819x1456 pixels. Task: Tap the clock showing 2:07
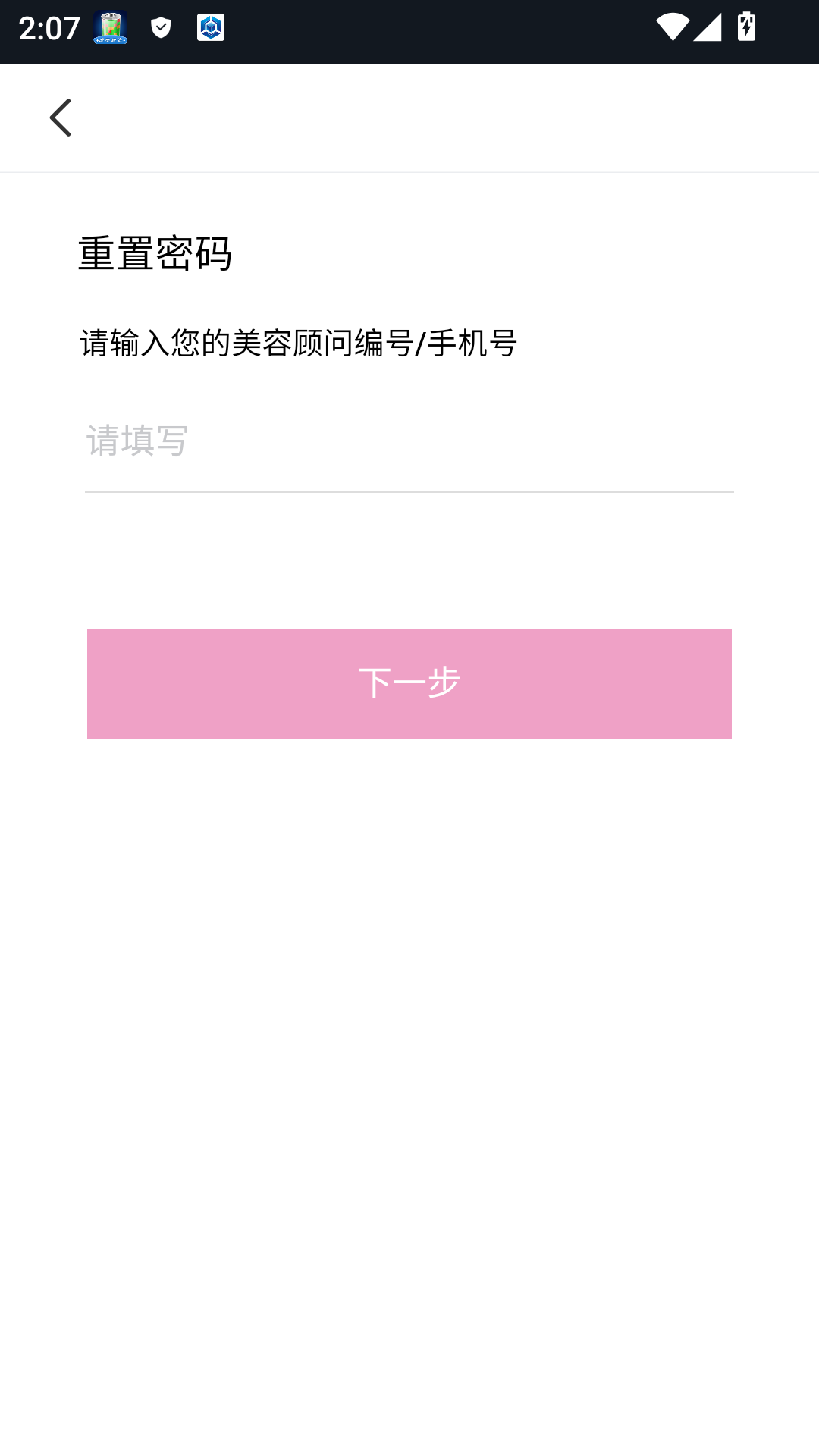pyautogui.click(x=49, y=27)
